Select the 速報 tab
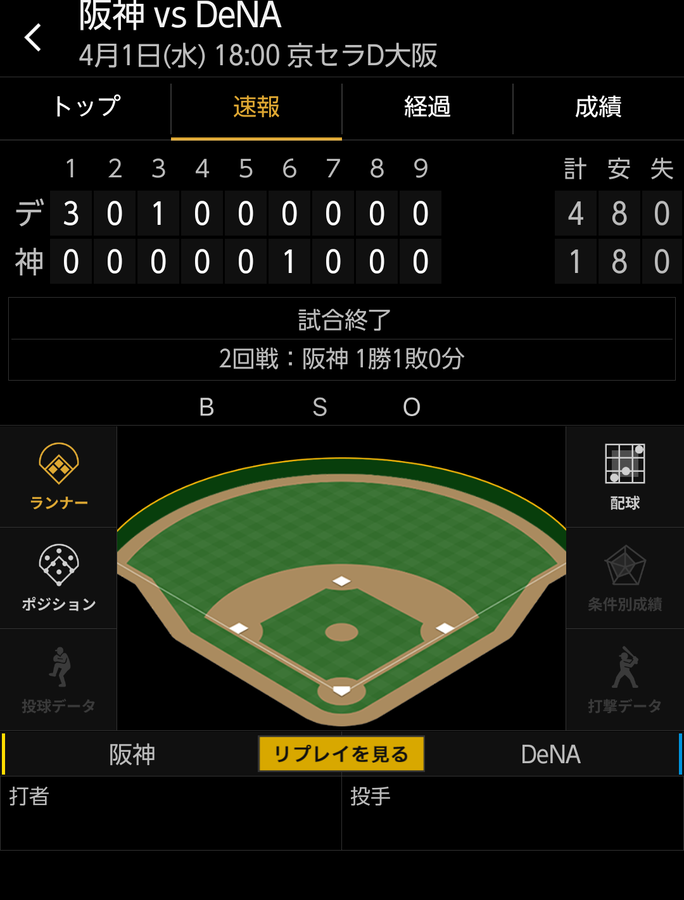This screenshot has height=900, width=684. 256,107
